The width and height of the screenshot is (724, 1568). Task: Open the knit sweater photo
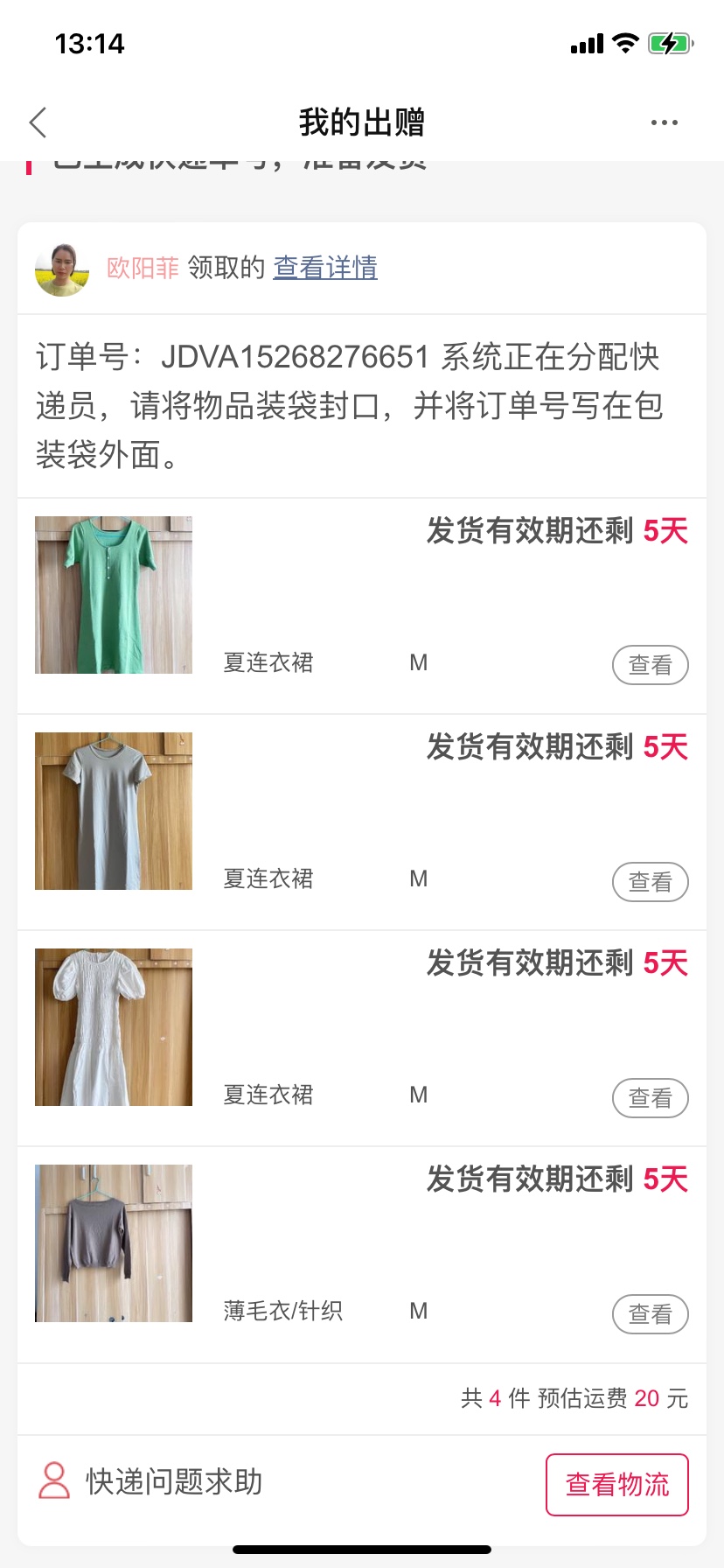[114, 1243]
